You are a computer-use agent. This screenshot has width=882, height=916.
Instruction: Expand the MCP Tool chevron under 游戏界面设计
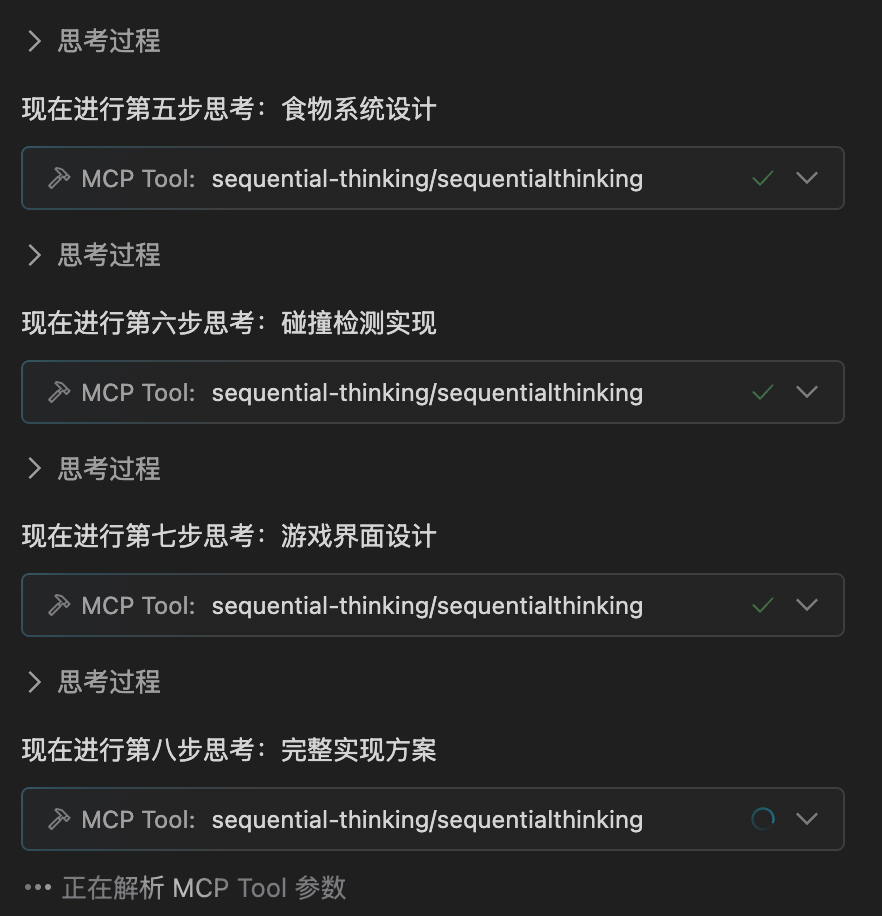click(806, 605)
